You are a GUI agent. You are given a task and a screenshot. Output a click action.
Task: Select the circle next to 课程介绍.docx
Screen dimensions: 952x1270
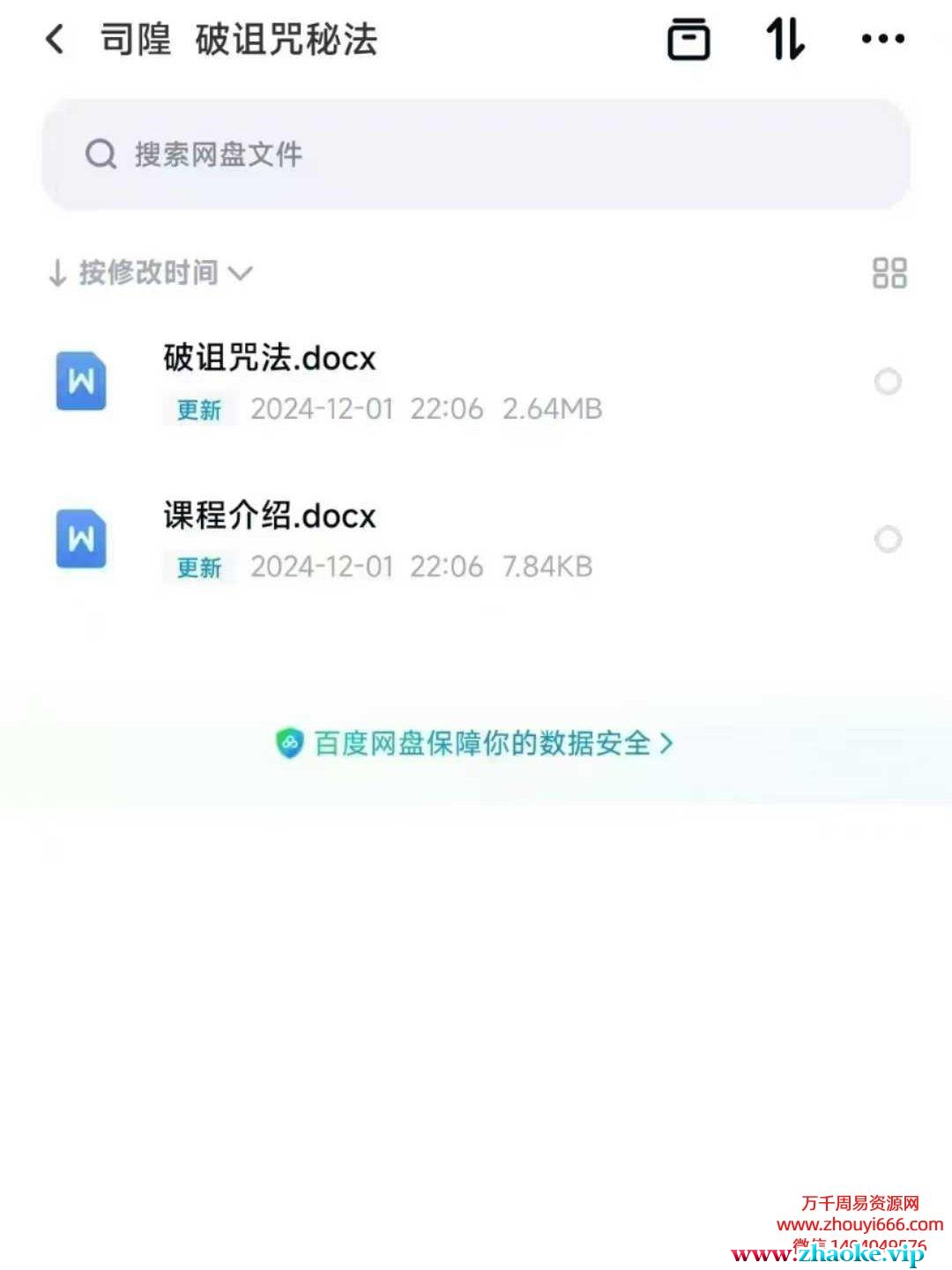click(888, 539)
